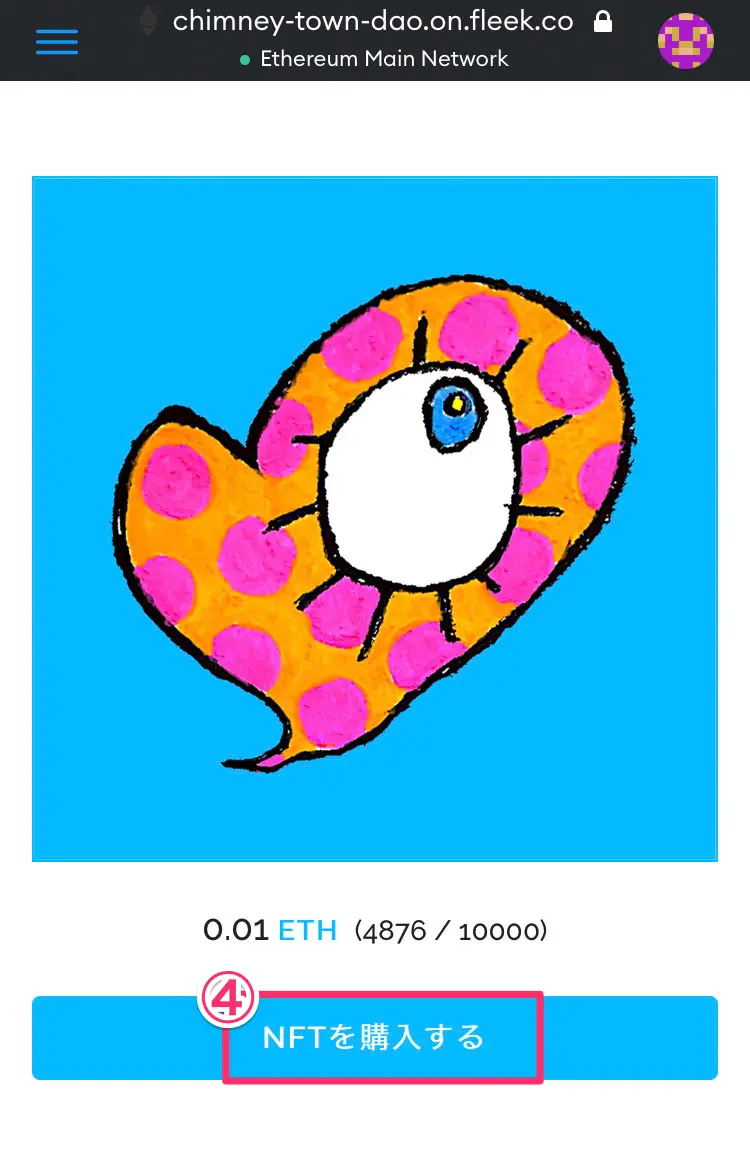Open the hamburger menu
Screen dimensions: 750x1163
[x=57, y=41]
